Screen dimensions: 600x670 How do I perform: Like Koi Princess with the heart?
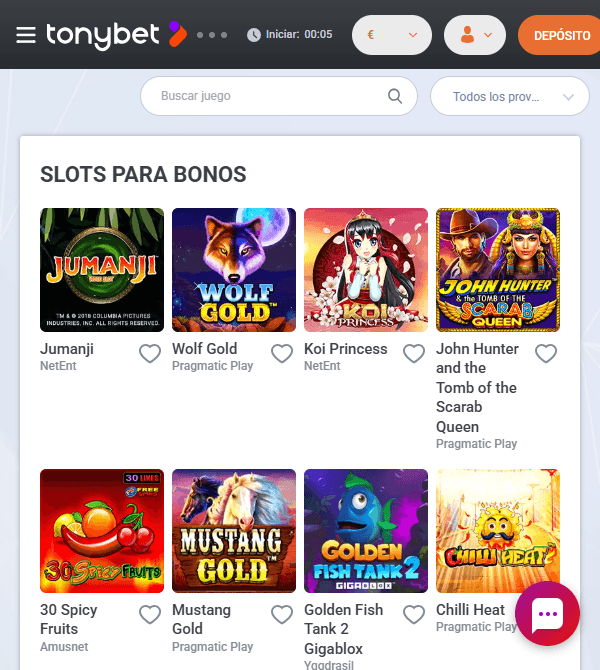pos(414,353)
